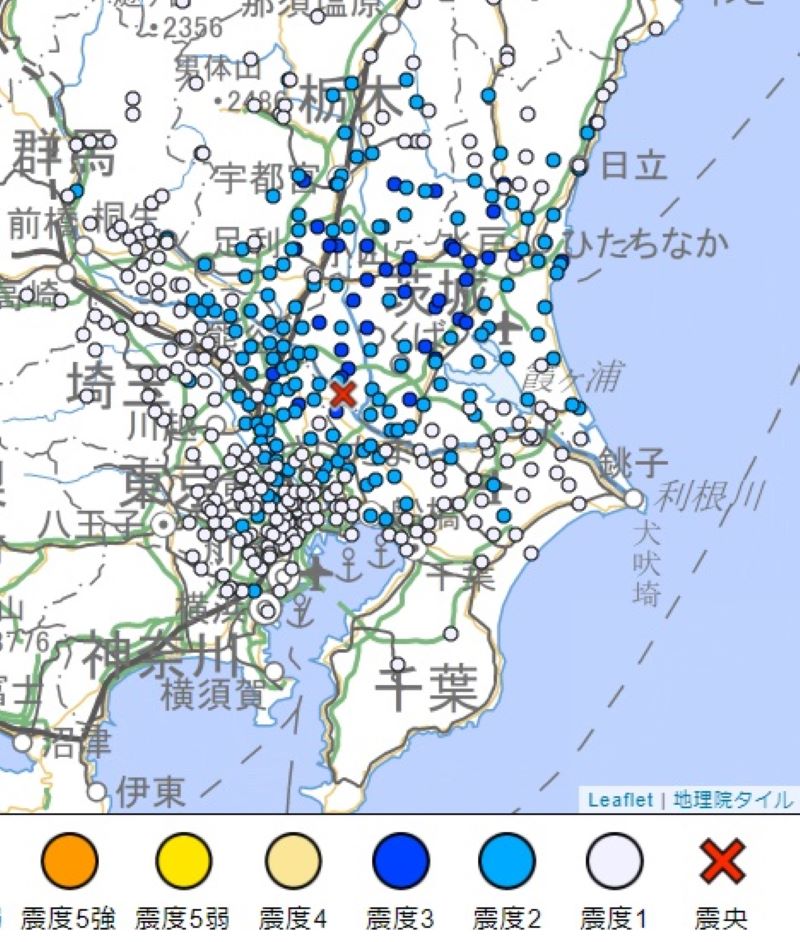Tap the red 震央 epicenter marker on map
This screenshot has height=942, width=800.
343,393
